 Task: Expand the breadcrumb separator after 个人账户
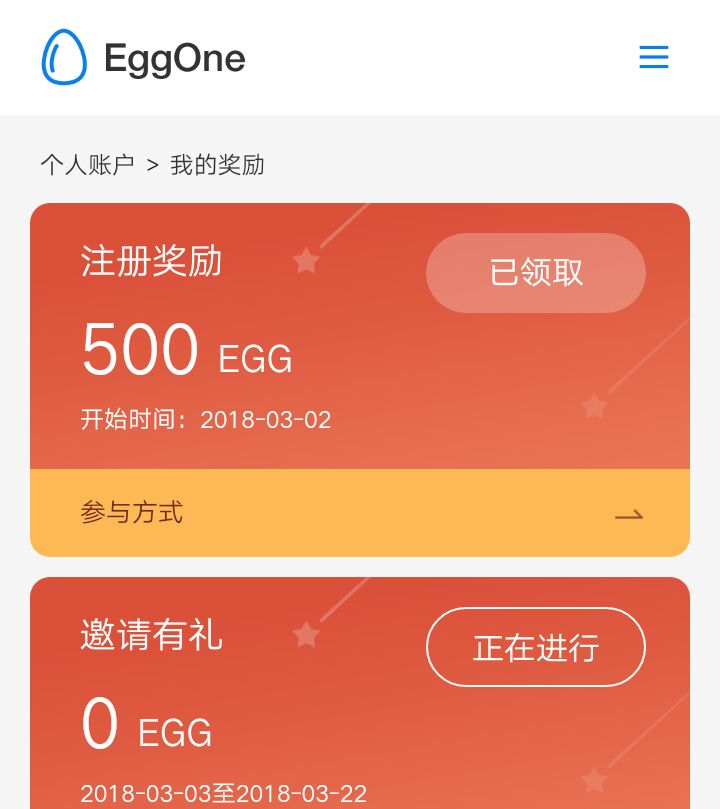pyautogui.click(x=152, y=164)
